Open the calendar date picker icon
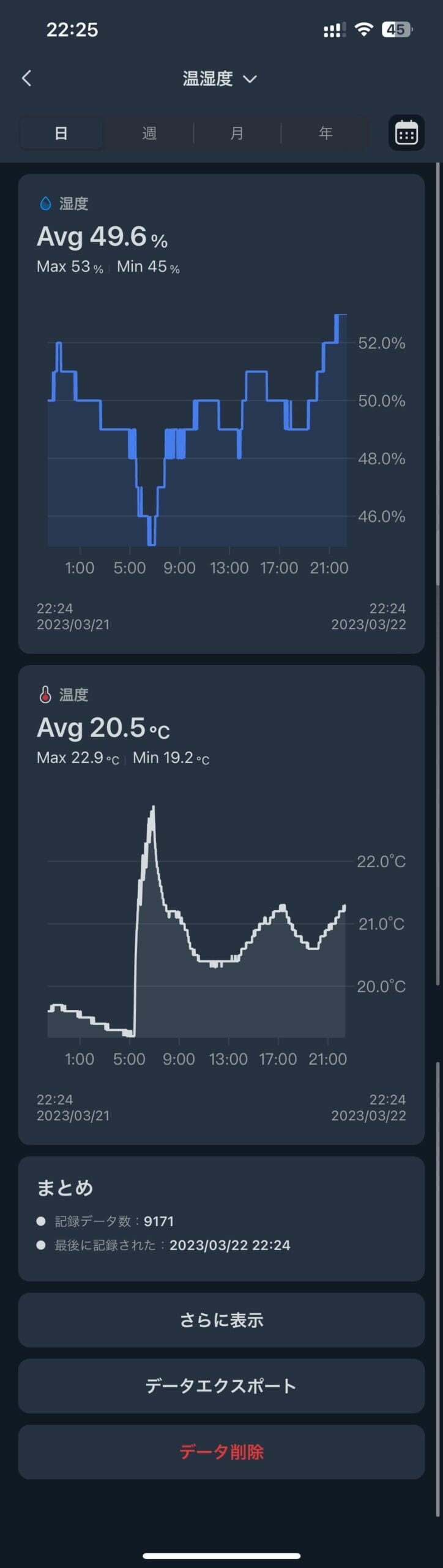This screenshot has height=1568, width=443. point(406,133)
